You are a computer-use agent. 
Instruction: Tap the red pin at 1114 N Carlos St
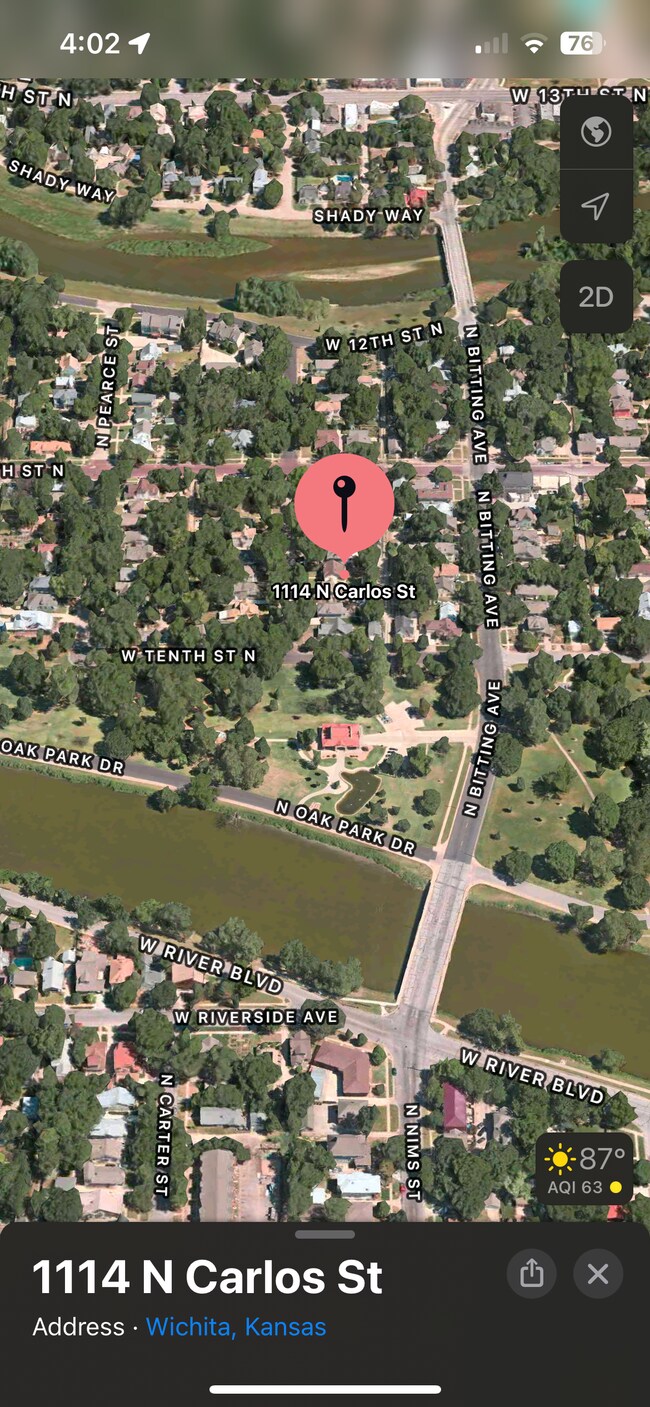click(x=344, y=504)
